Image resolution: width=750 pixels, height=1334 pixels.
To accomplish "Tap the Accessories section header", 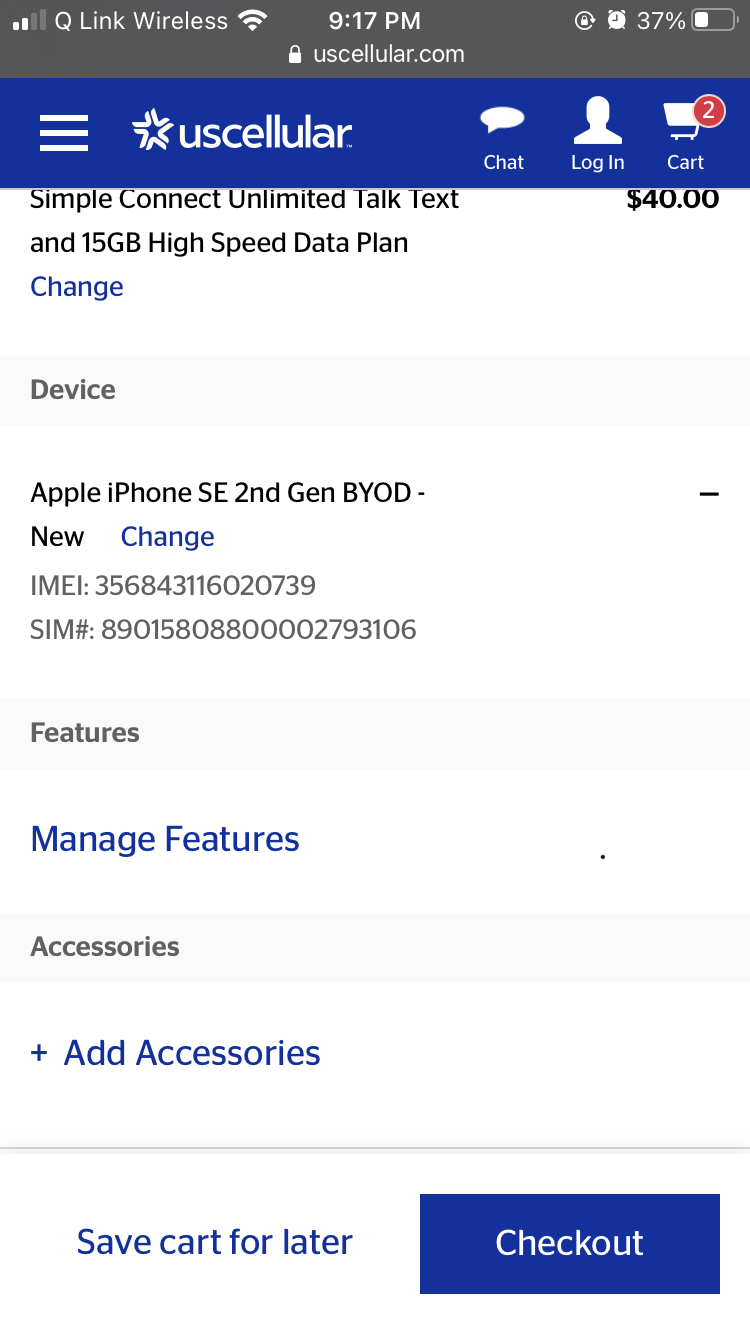I will [x=104, y=946].
